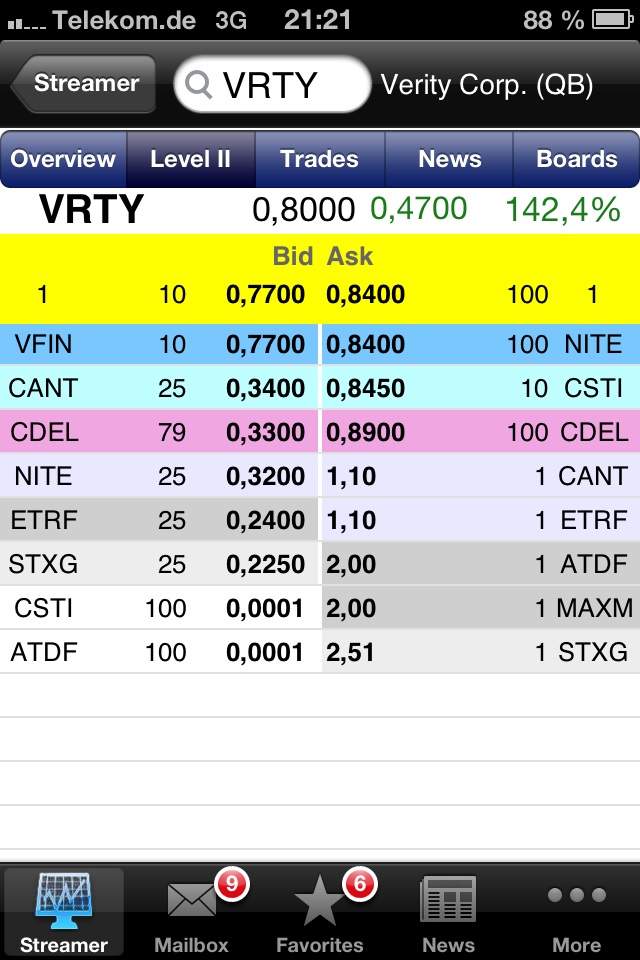Go back to the Streamer screen
Screen dimensions: 640x960
[84, 84]
